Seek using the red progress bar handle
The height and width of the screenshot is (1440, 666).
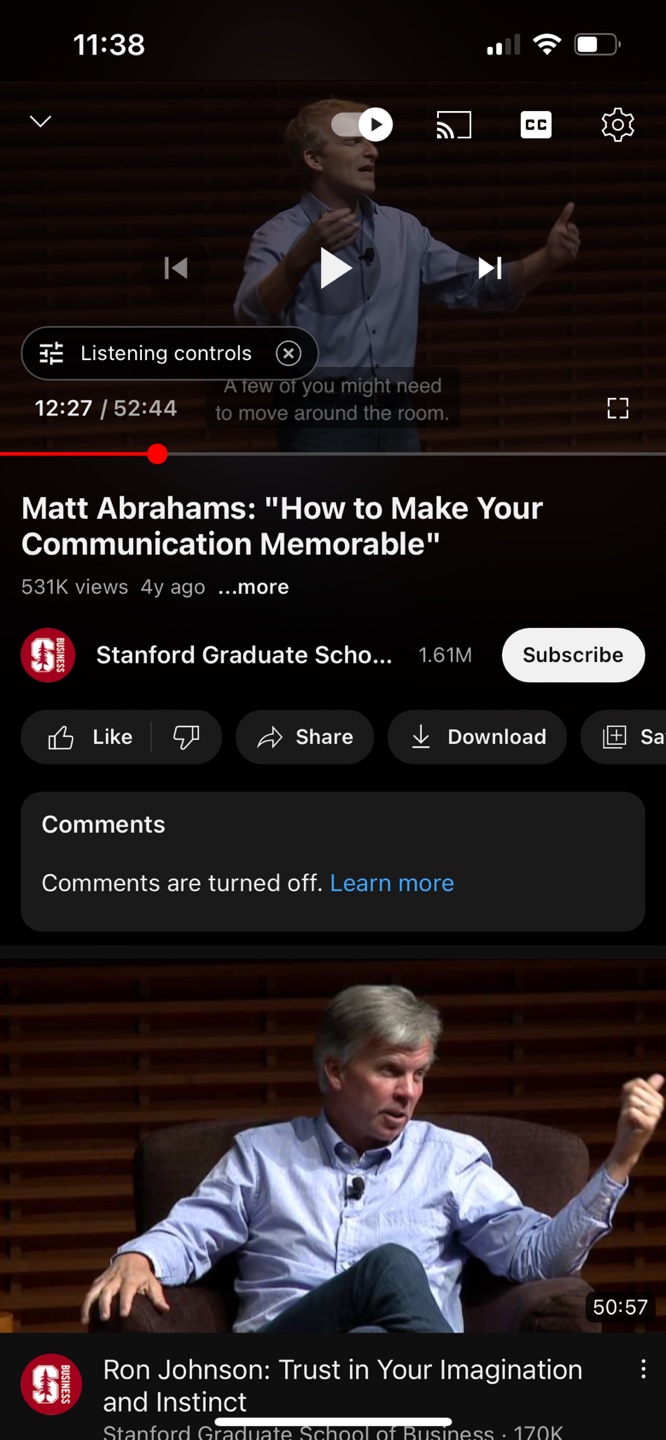pos(157,454)
